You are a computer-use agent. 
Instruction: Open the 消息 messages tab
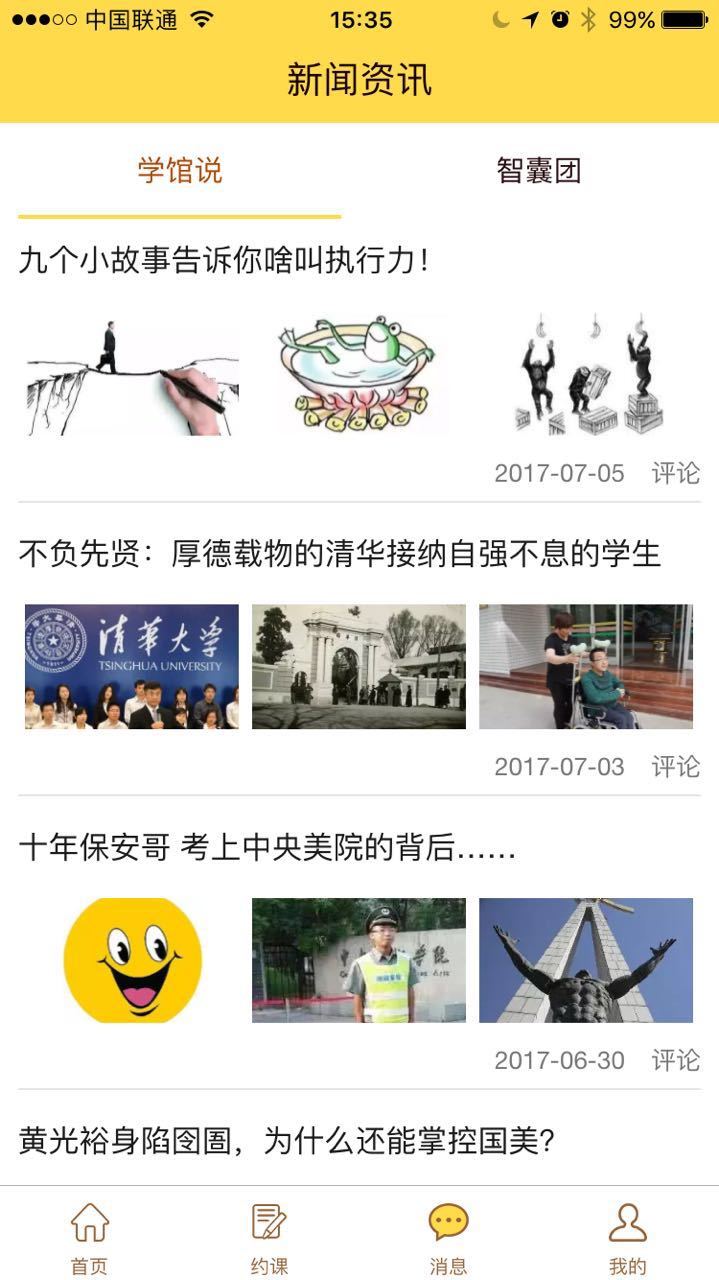click(x=448, y=1238)
